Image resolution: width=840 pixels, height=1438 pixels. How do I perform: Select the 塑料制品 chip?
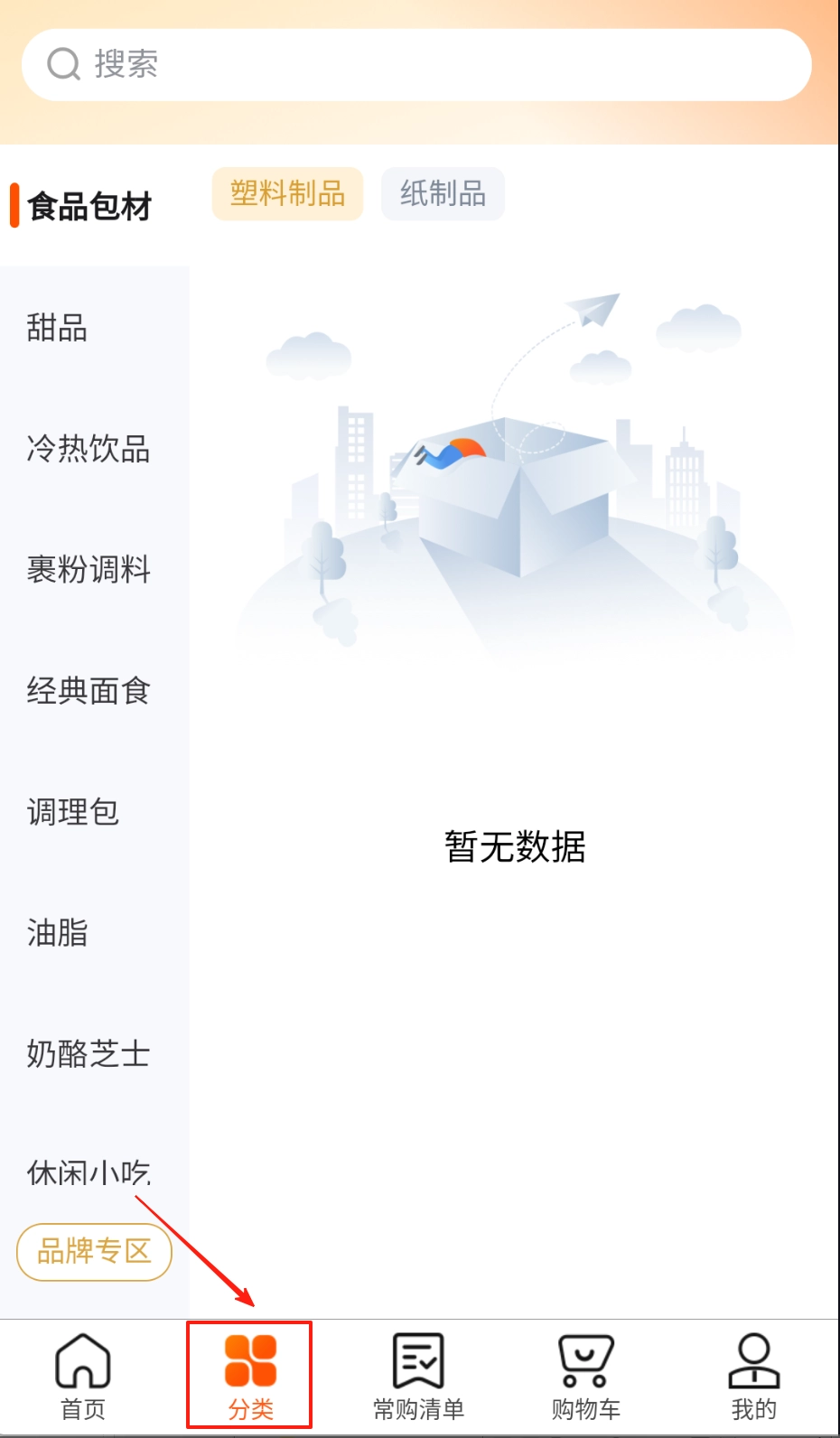pos(287,193)
